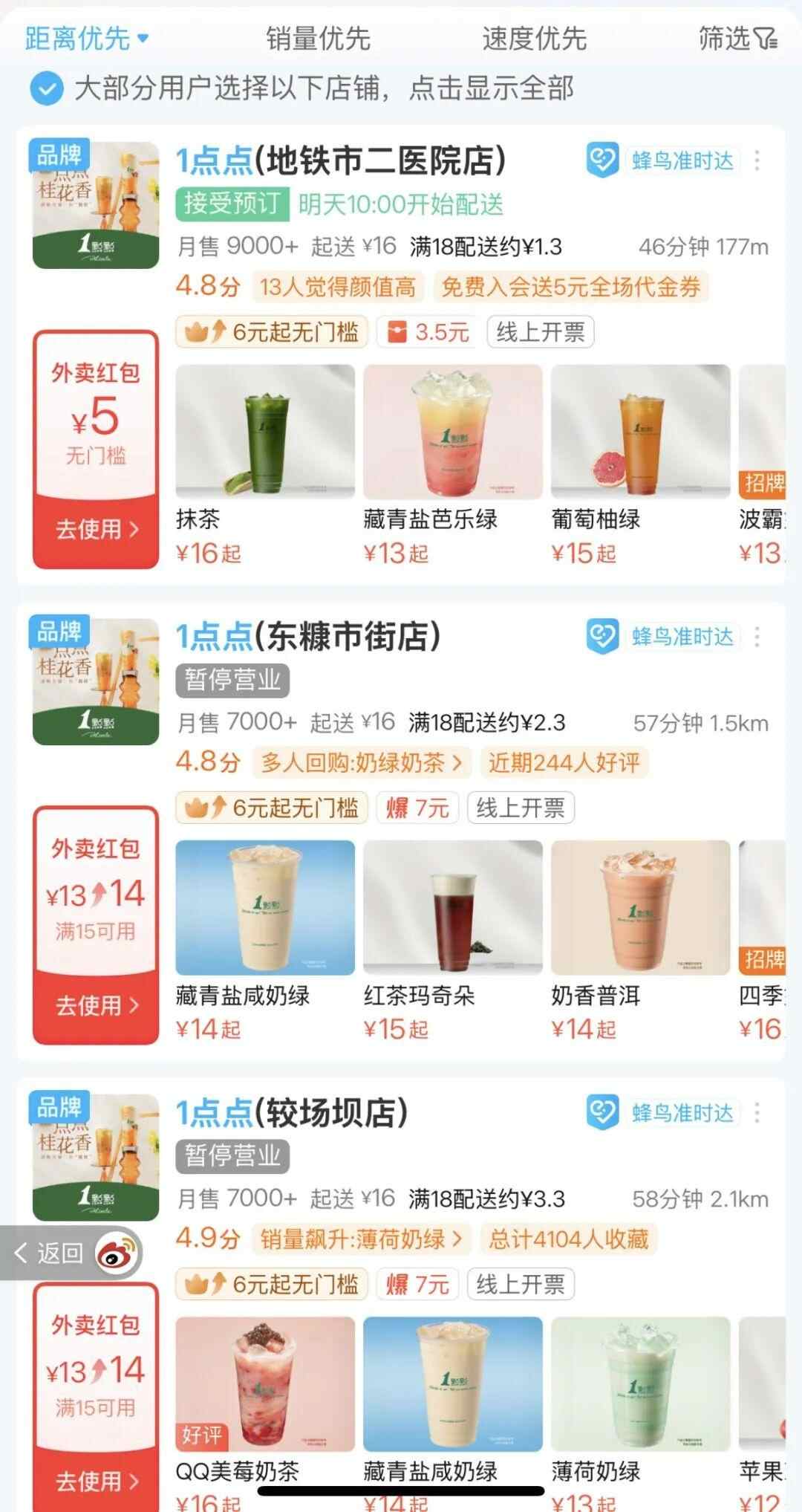This screenshot has height=1512, width=802.
Task: See 多人回购:奶绿奶茶 tag for 东糠市街店
Action: [x=362, y=762]
